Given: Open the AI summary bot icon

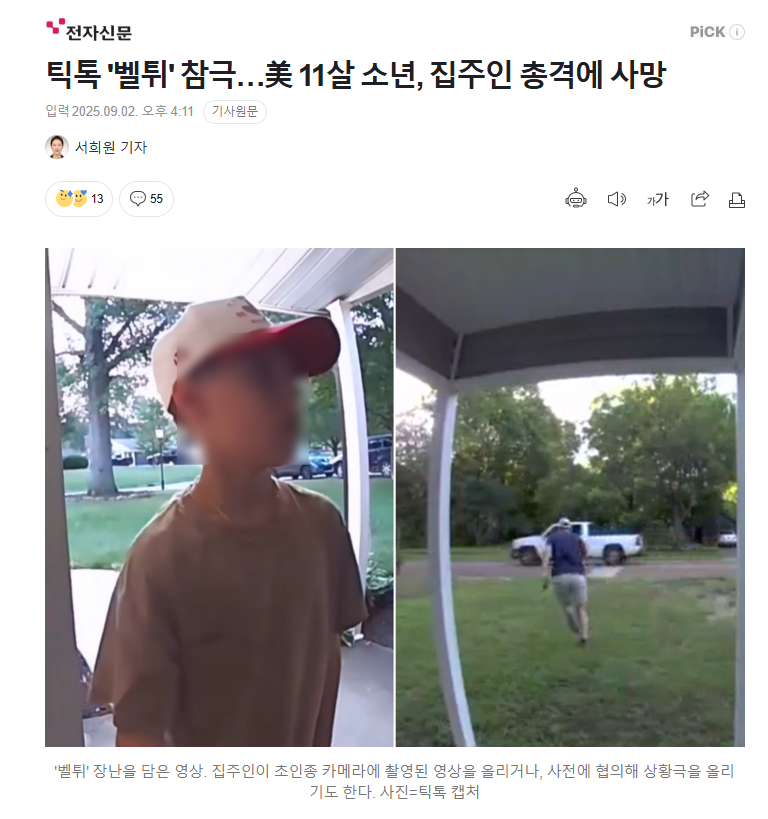Looking at the screenshot, I should tap(576, 199).
